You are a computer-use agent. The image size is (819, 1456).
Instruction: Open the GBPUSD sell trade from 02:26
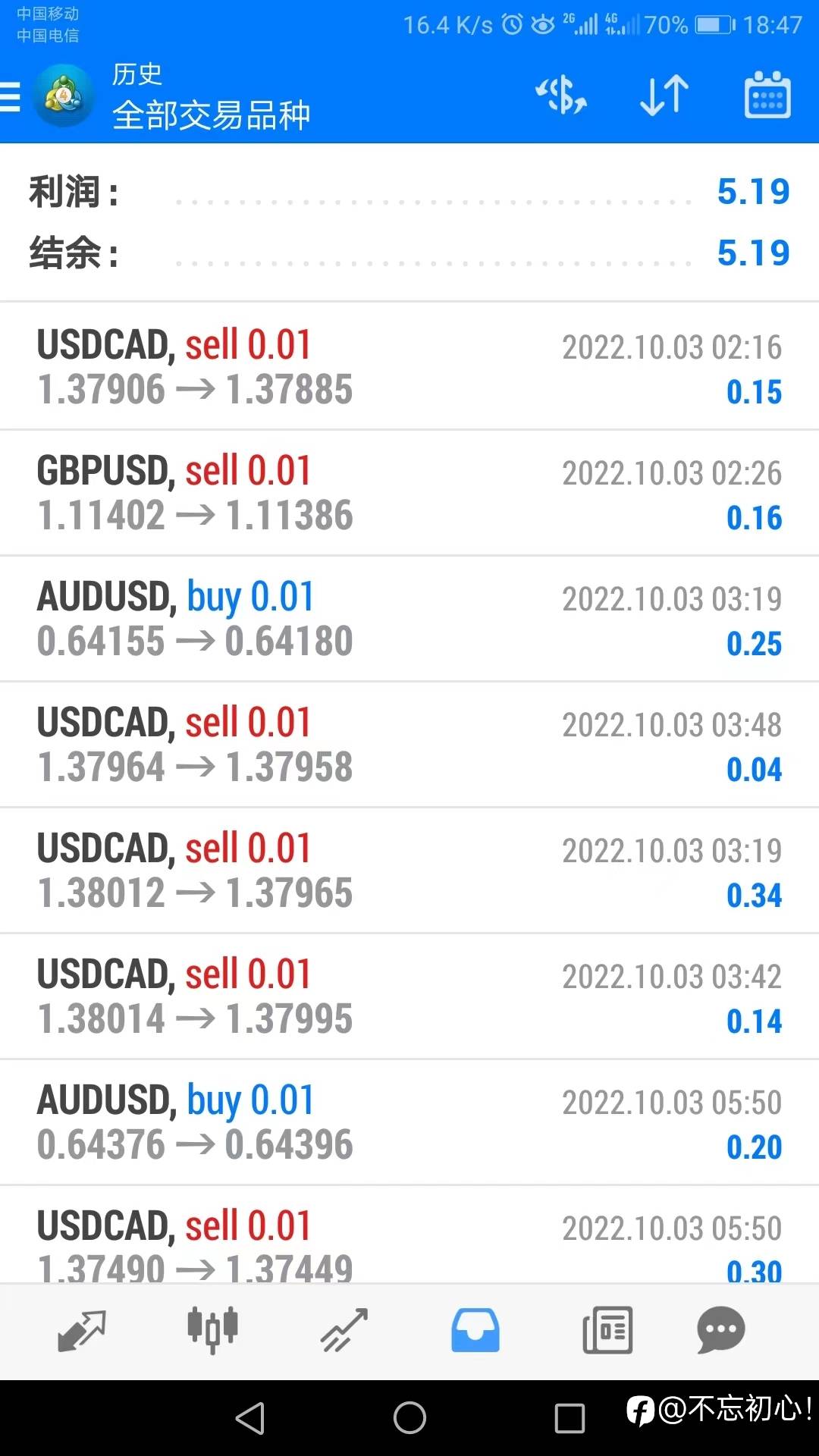point(409,493)
